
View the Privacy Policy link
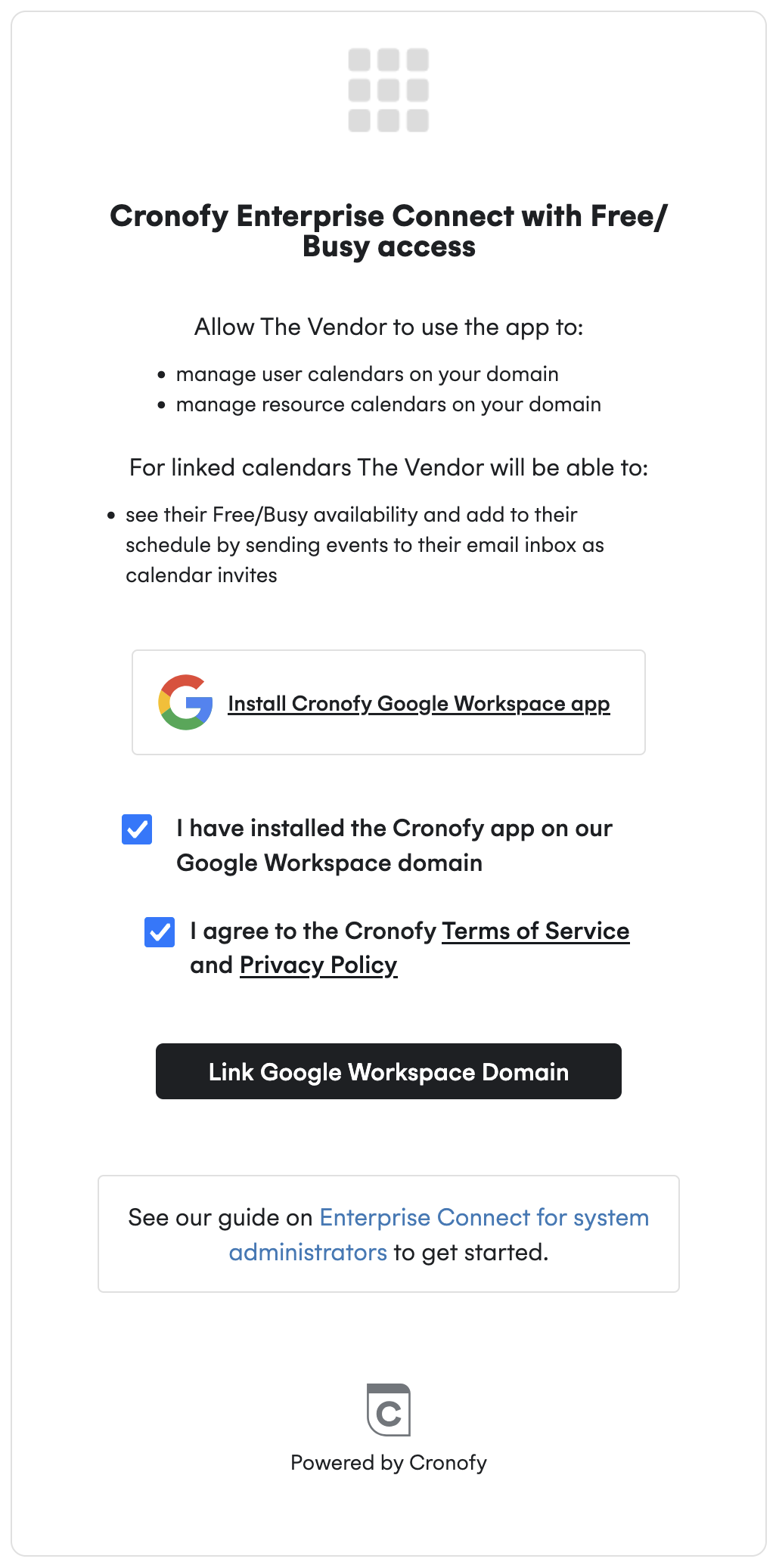pyautogui.click(x=318, y=965)
